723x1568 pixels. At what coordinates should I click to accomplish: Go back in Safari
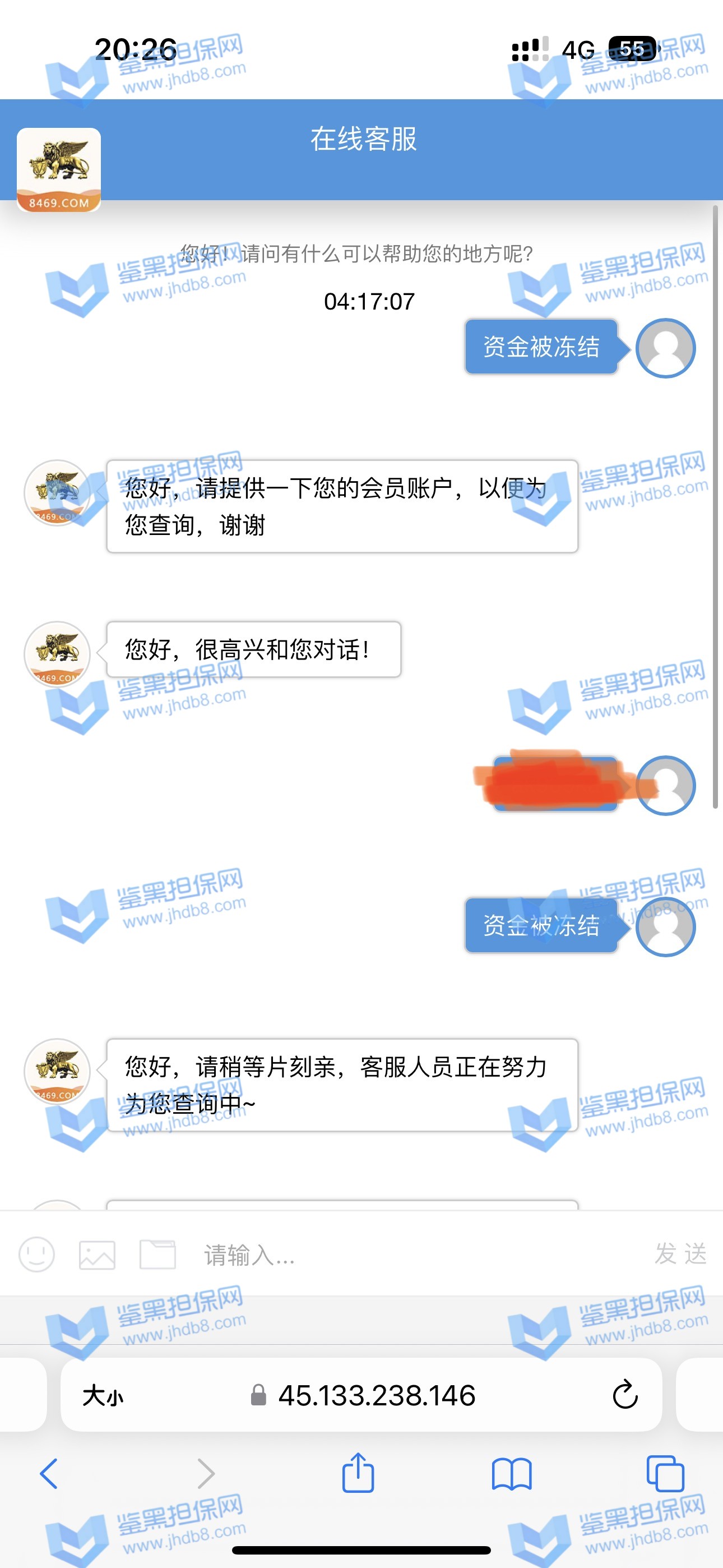tap(49, 1474)
